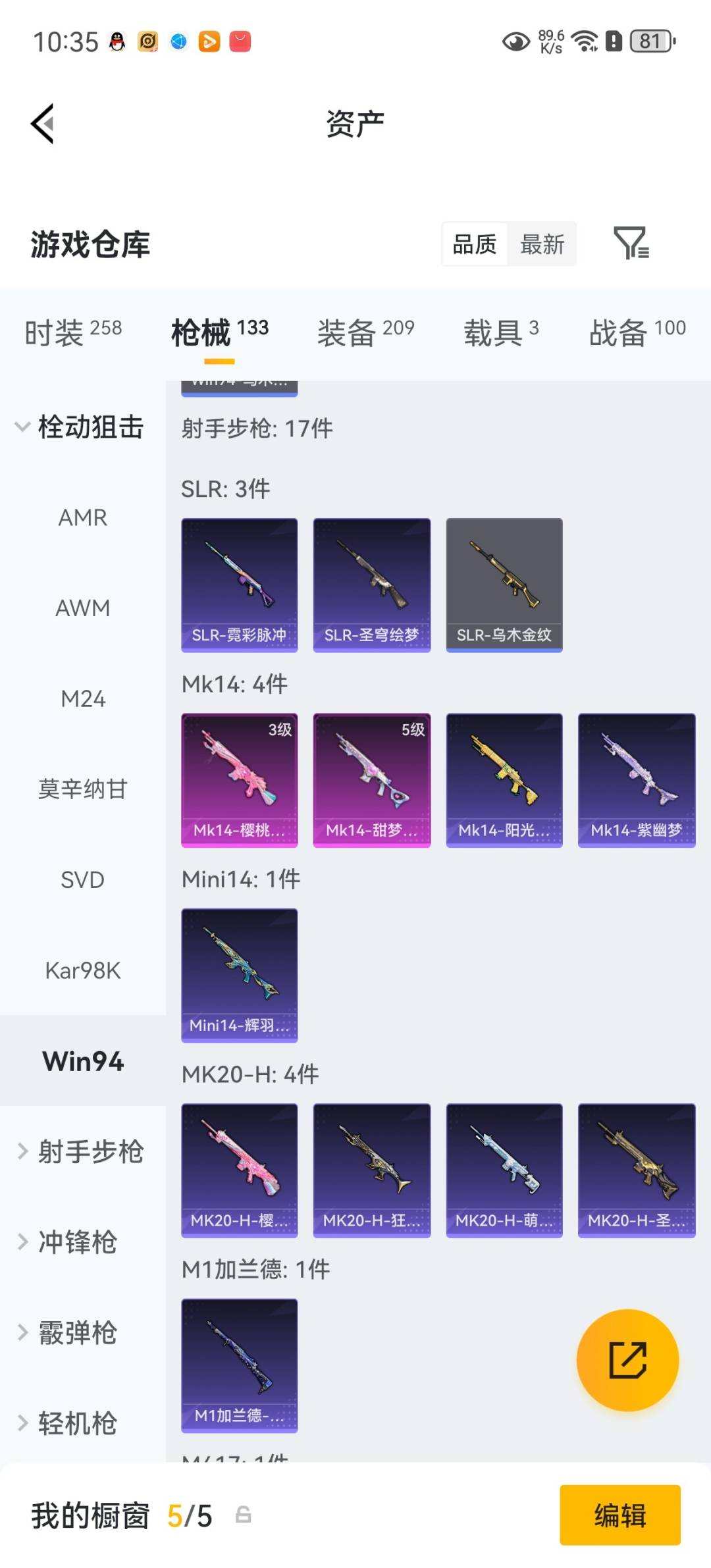Image resolution: width=711 pixels, height=1568 pixels.
Task: Open the SLR-霓彩脉冲 skin tile
Action: (x=240, y=585)
